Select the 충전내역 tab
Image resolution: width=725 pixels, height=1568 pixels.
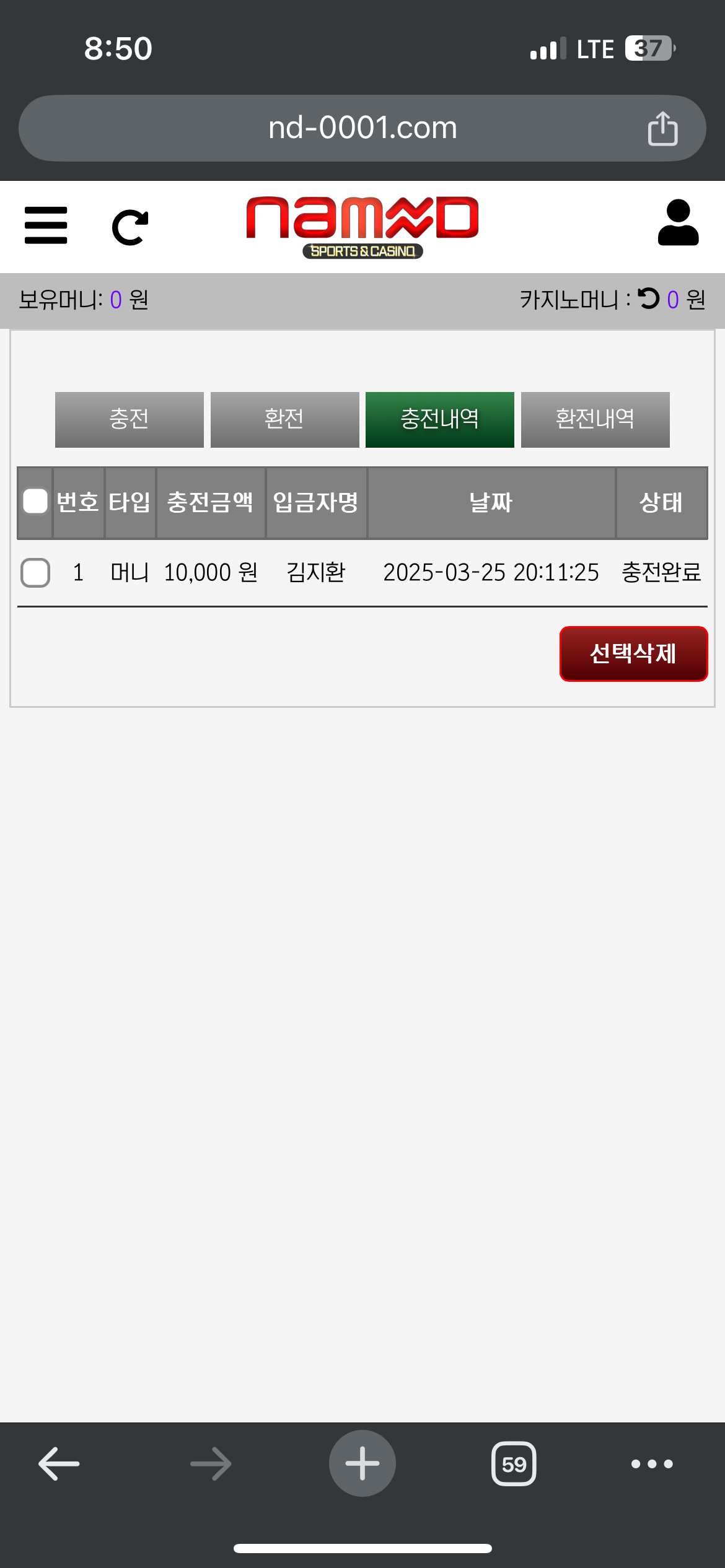coord(439,419)
